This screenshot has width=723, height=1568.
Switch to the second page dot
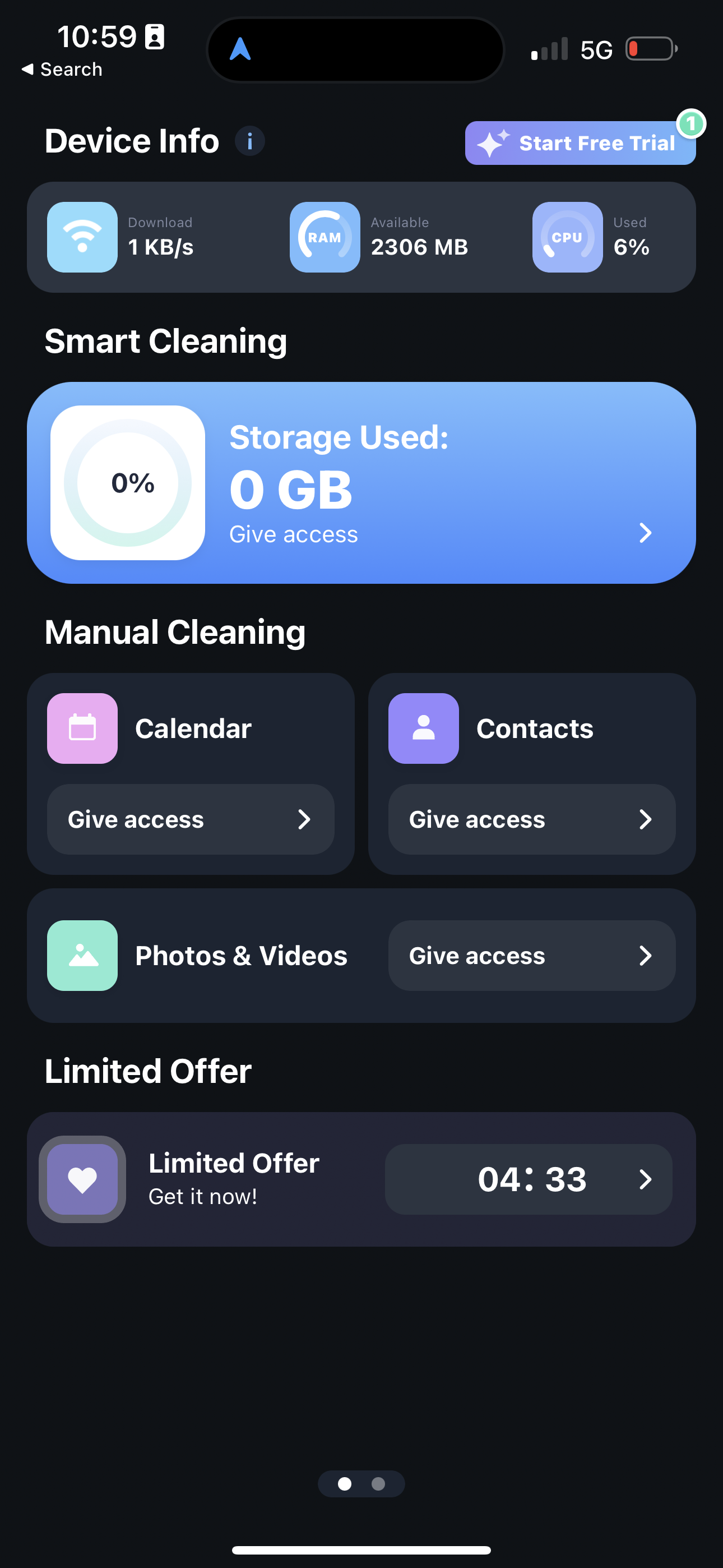pos(378,1484)
